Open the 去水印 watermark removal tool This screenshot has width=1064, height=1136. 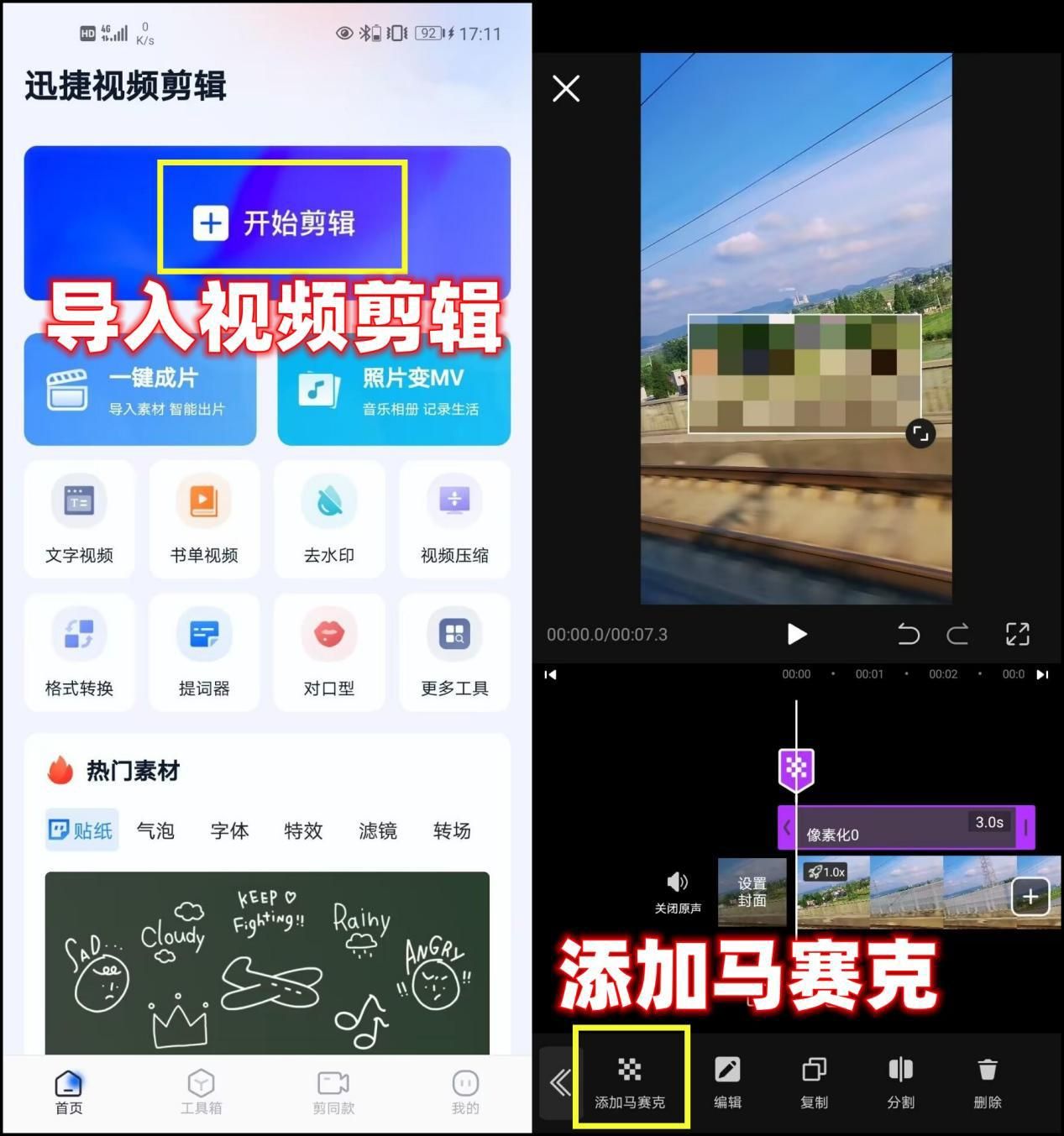point(329,520)
